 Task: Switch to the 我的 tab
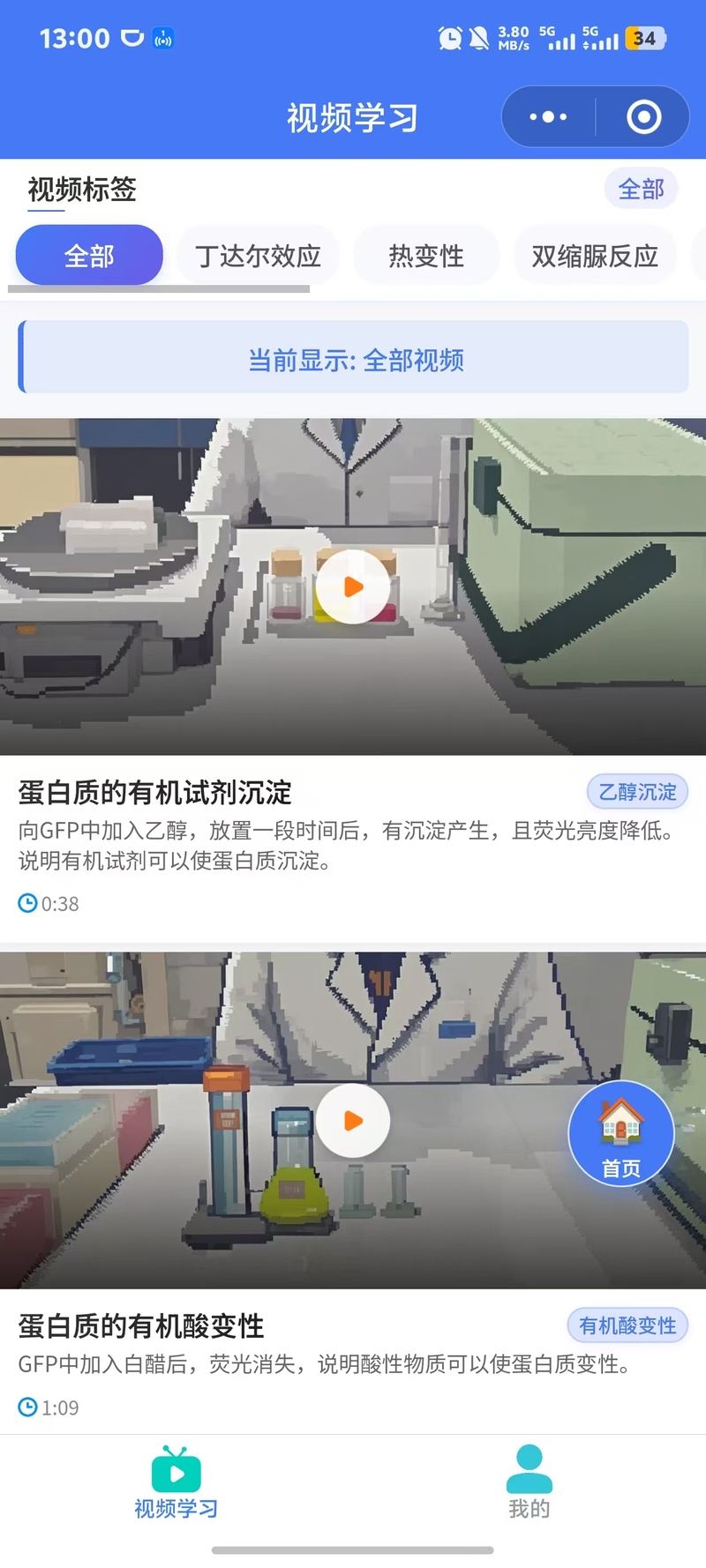point(529,1482)
